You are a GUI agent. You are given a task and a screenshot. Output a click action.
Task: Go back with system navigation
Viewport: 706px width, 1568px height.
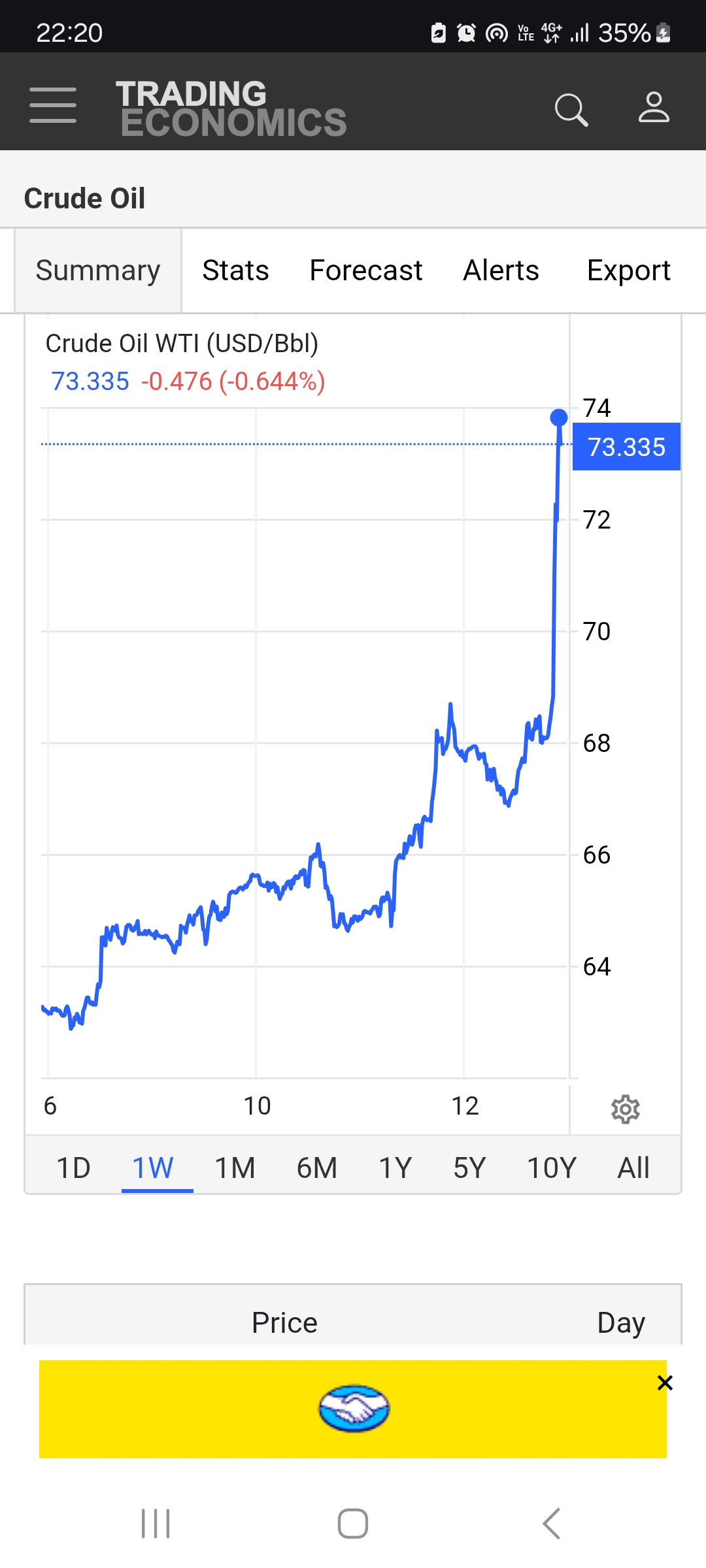551,1524
